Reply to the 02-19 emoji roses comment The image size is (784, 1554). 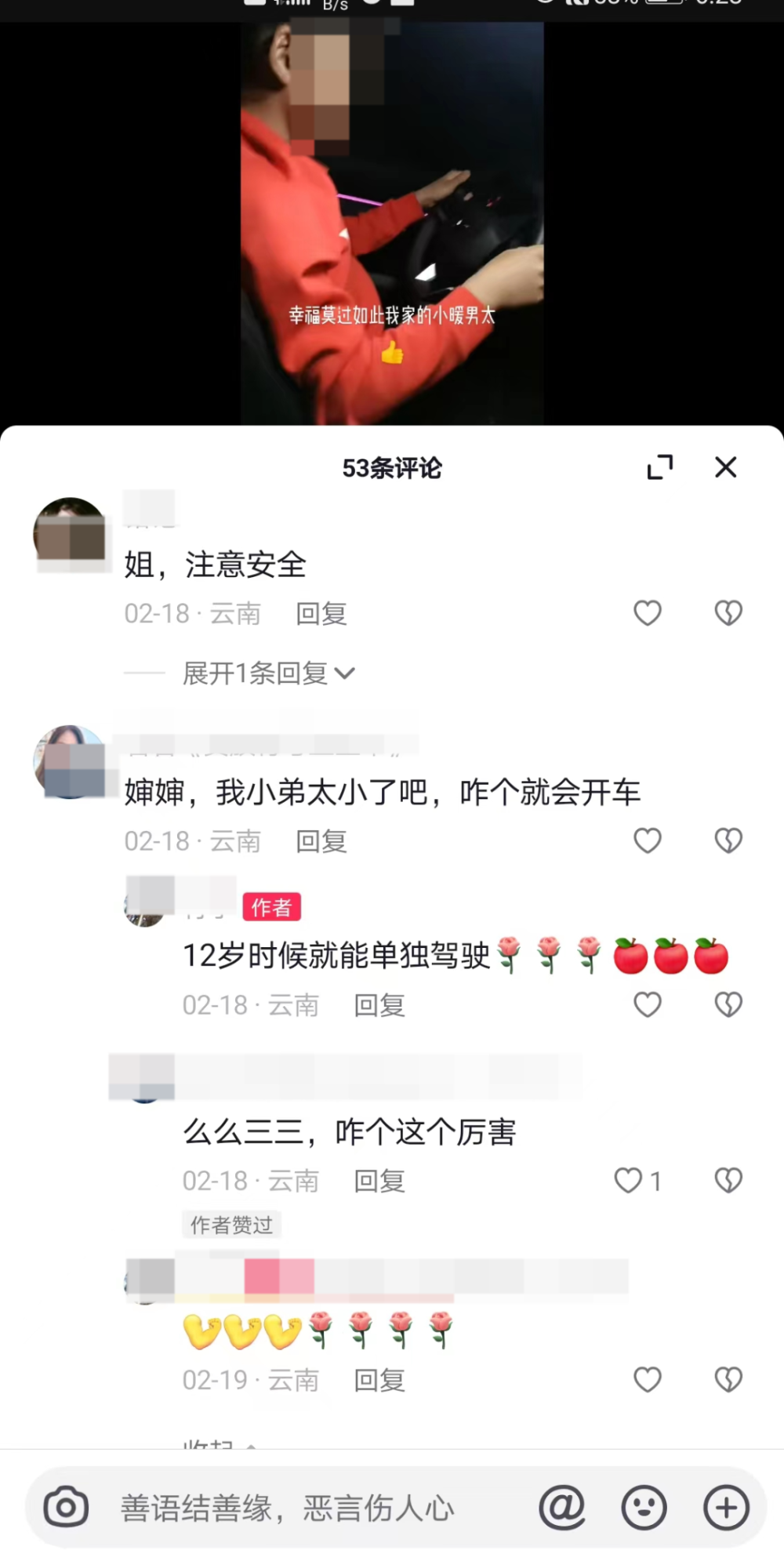379,1381
